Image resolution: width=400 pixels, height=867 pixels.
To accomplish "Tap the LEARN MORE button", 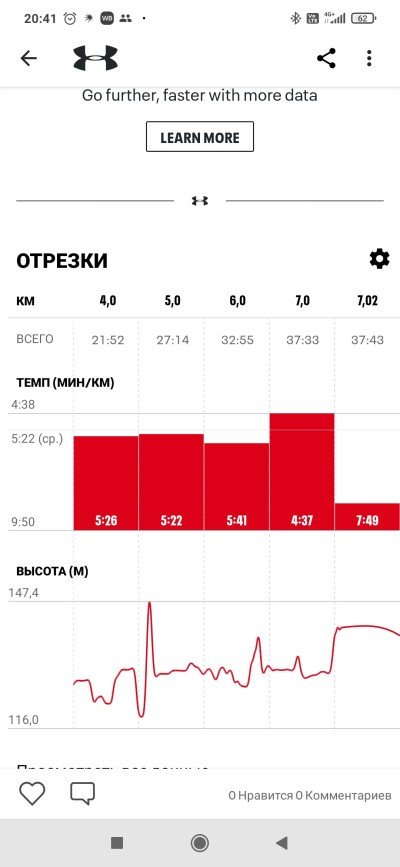I will coord(200,137).
